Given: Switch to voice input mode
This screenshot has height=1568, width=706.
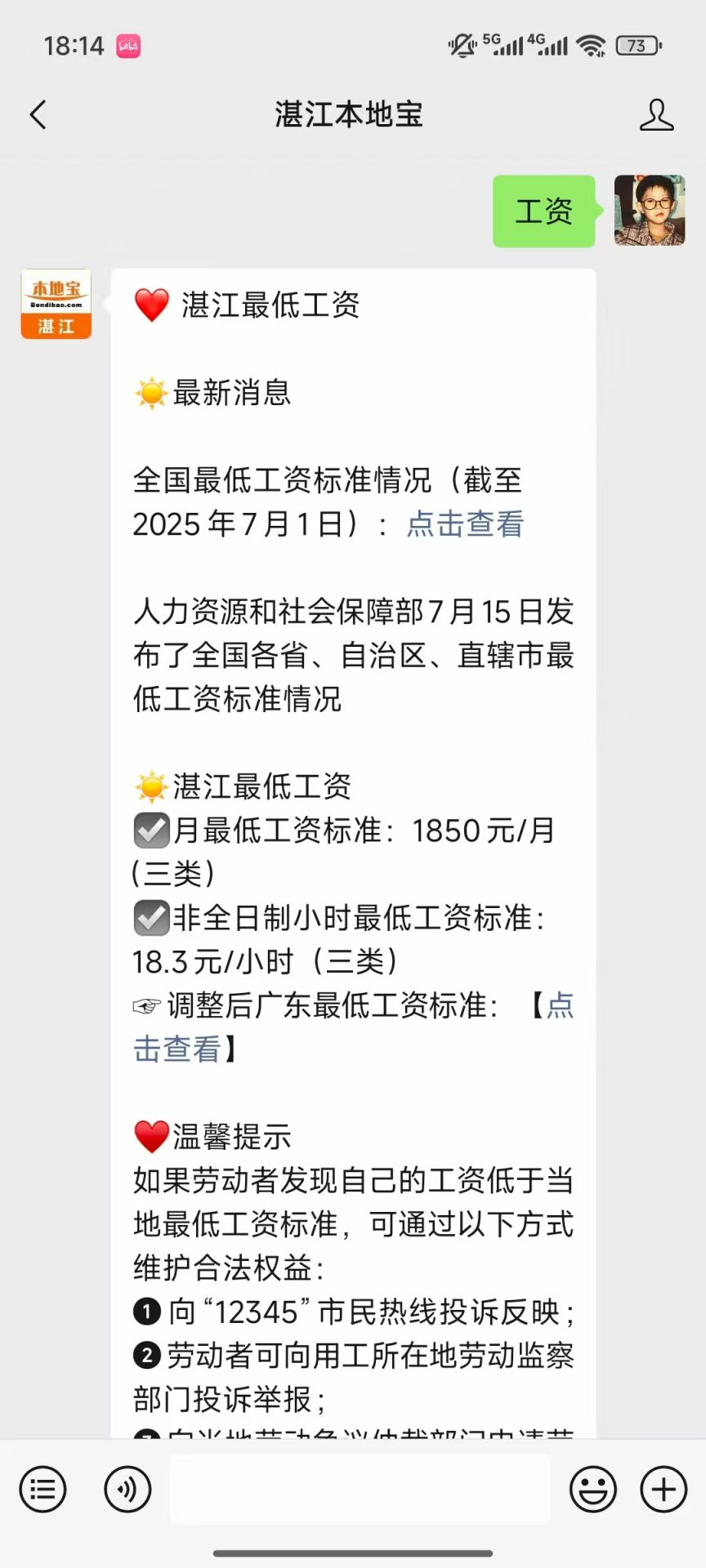Looking at the screenshot, I should [x=127, y=1489].
